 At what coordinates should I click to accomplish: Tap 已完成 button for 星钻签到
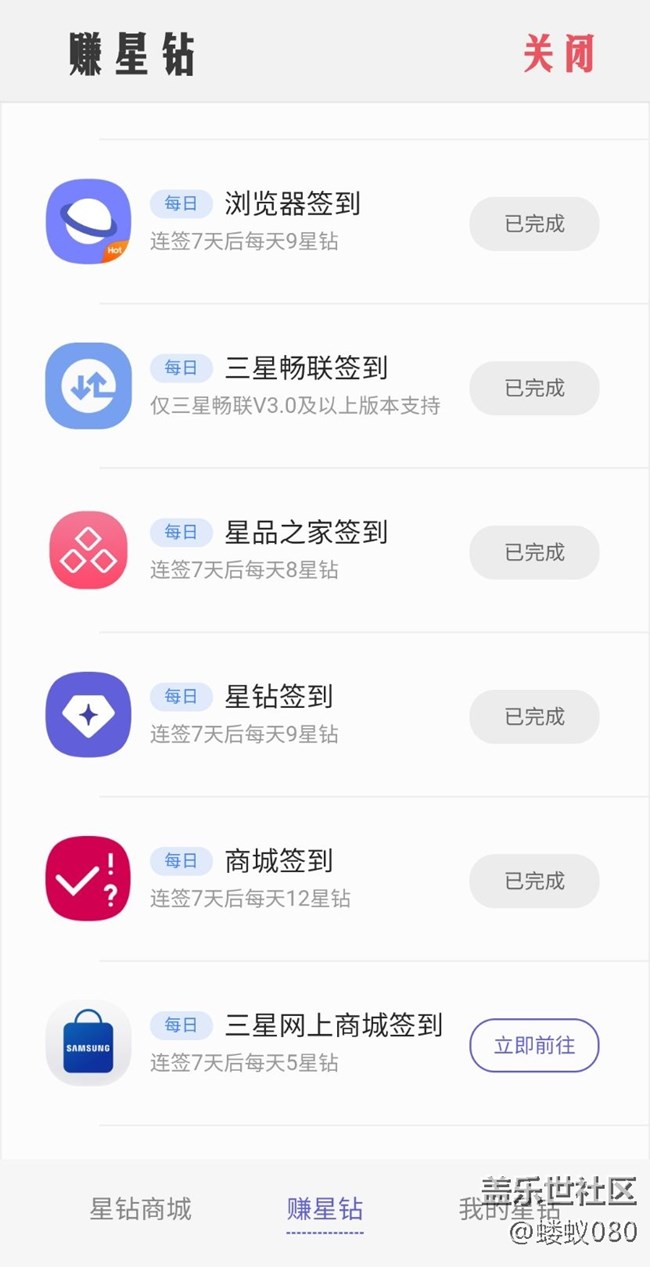pos(534,717)
